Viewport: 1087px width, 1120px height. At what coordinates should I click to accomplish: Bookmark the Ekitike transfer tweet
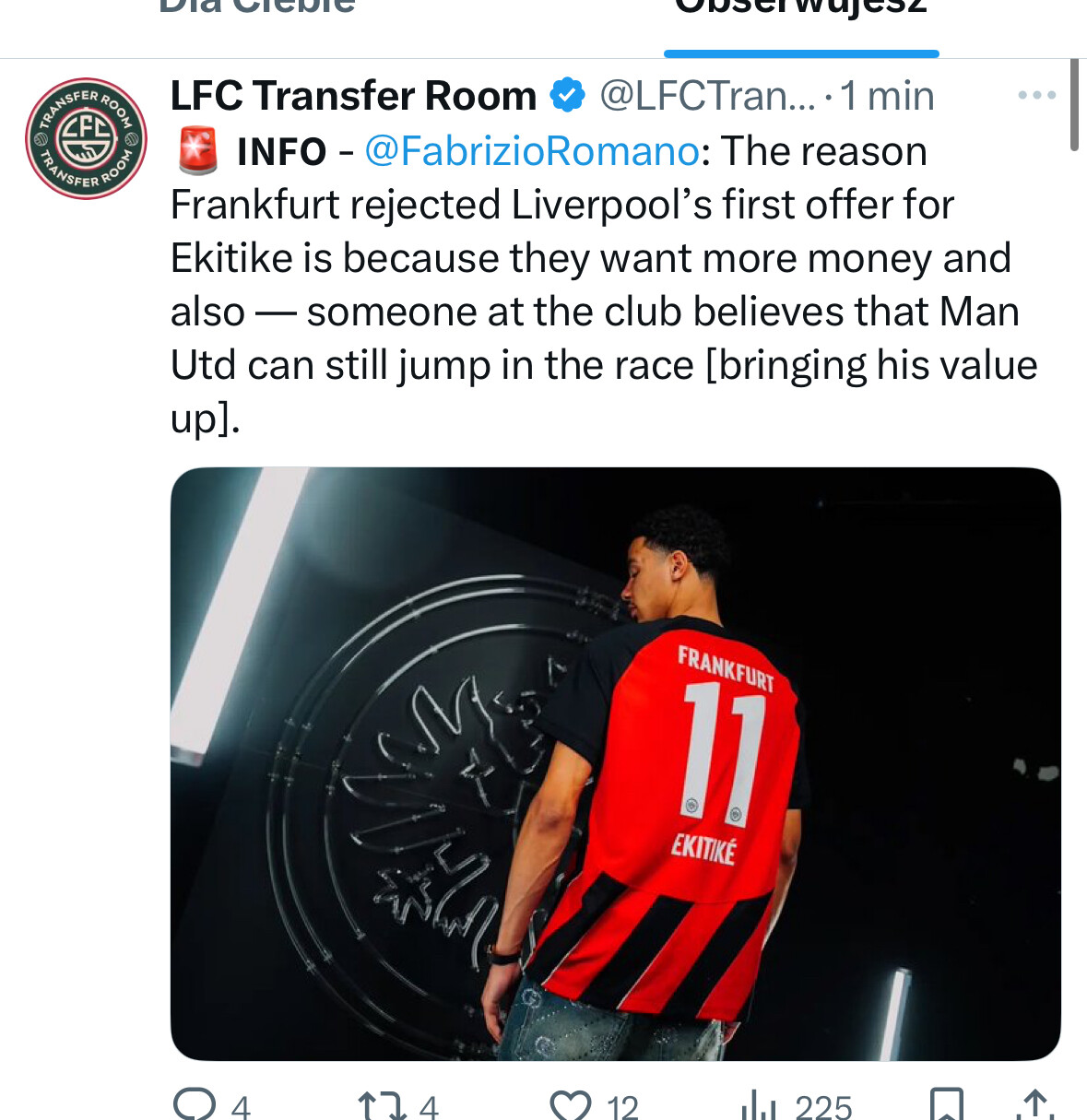click(x=946, y=1104)
